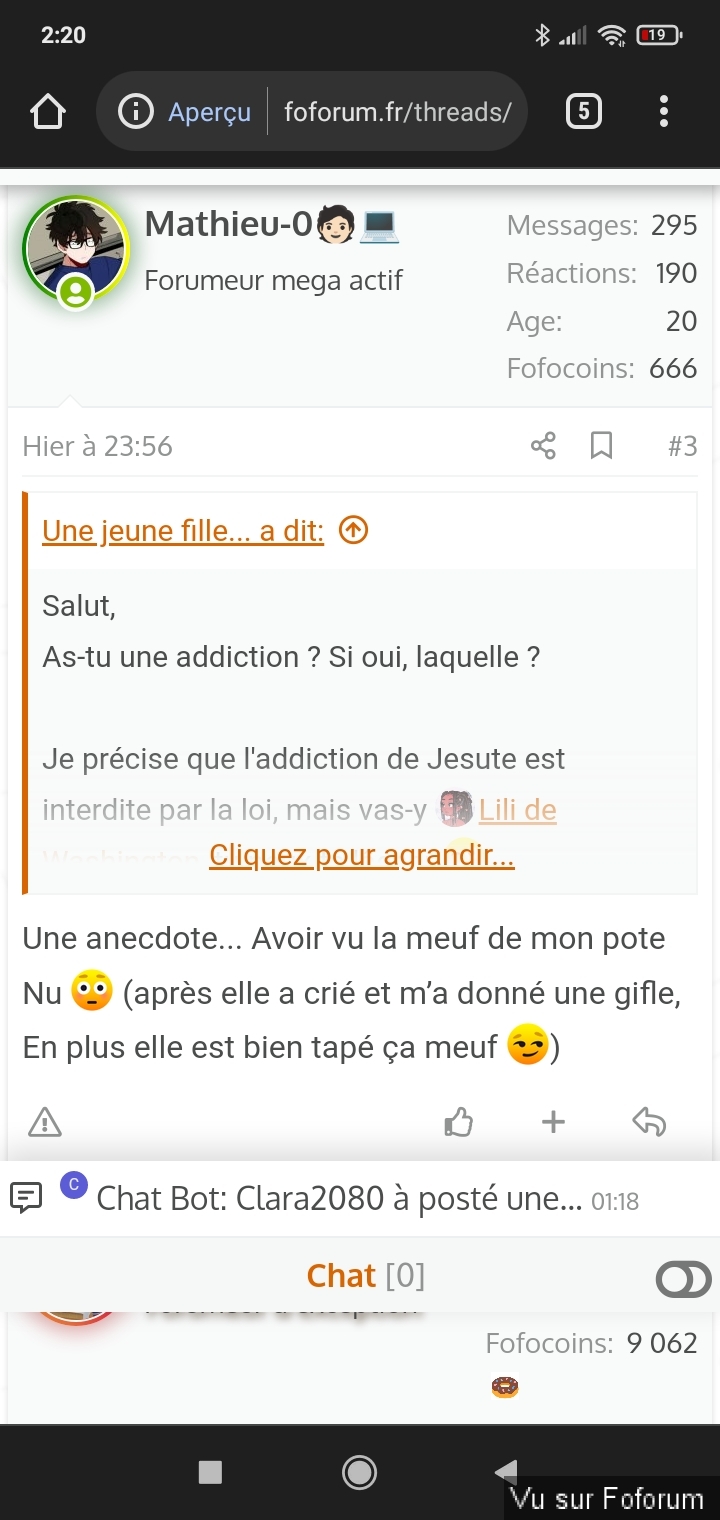The image size is (720, 1520).
Task: Open the Chat [0] panel
Action: [x=365, y=1275]
